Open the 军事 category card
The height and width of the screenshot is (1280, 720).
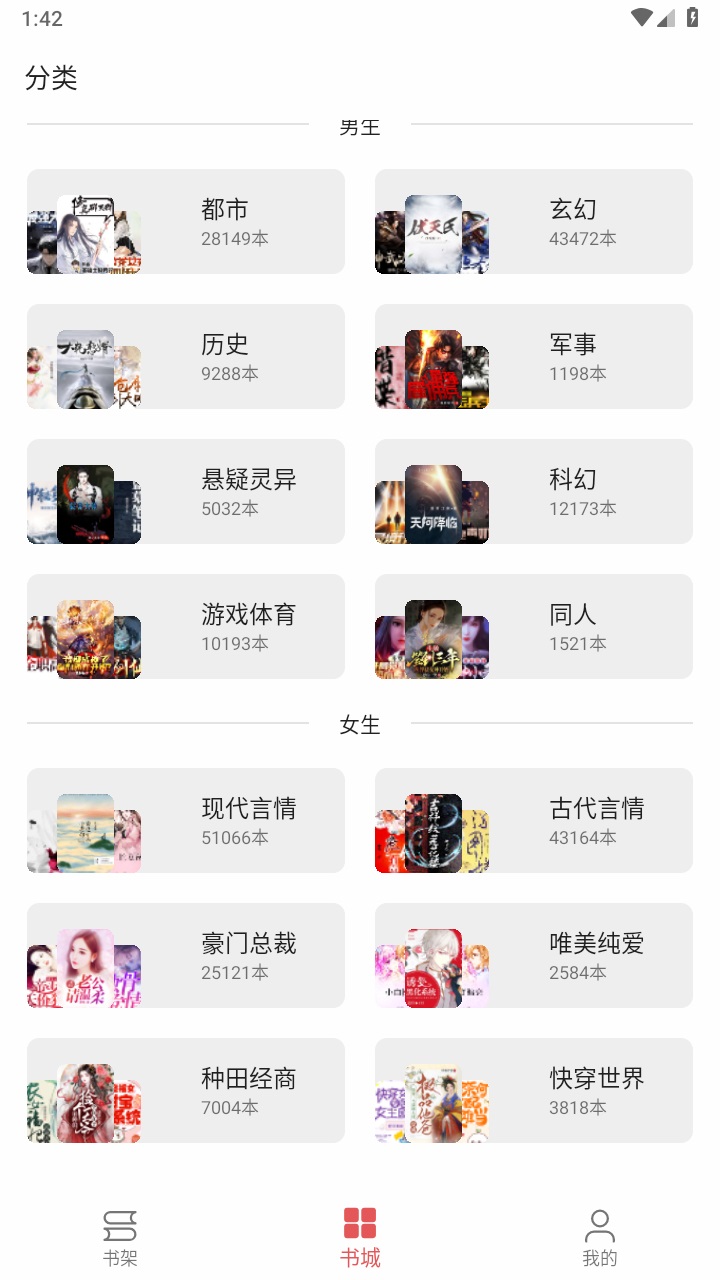532,356
